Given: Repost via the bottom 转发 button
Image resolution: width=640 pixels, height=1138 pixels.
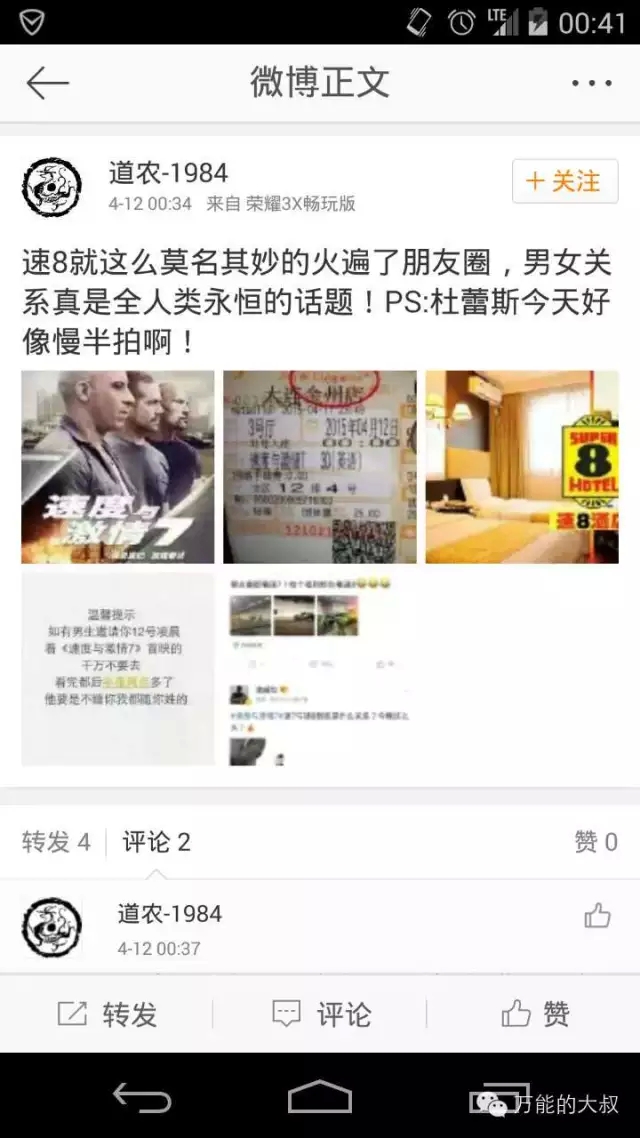Looking at the screenshot, I should click(107, 1014).
